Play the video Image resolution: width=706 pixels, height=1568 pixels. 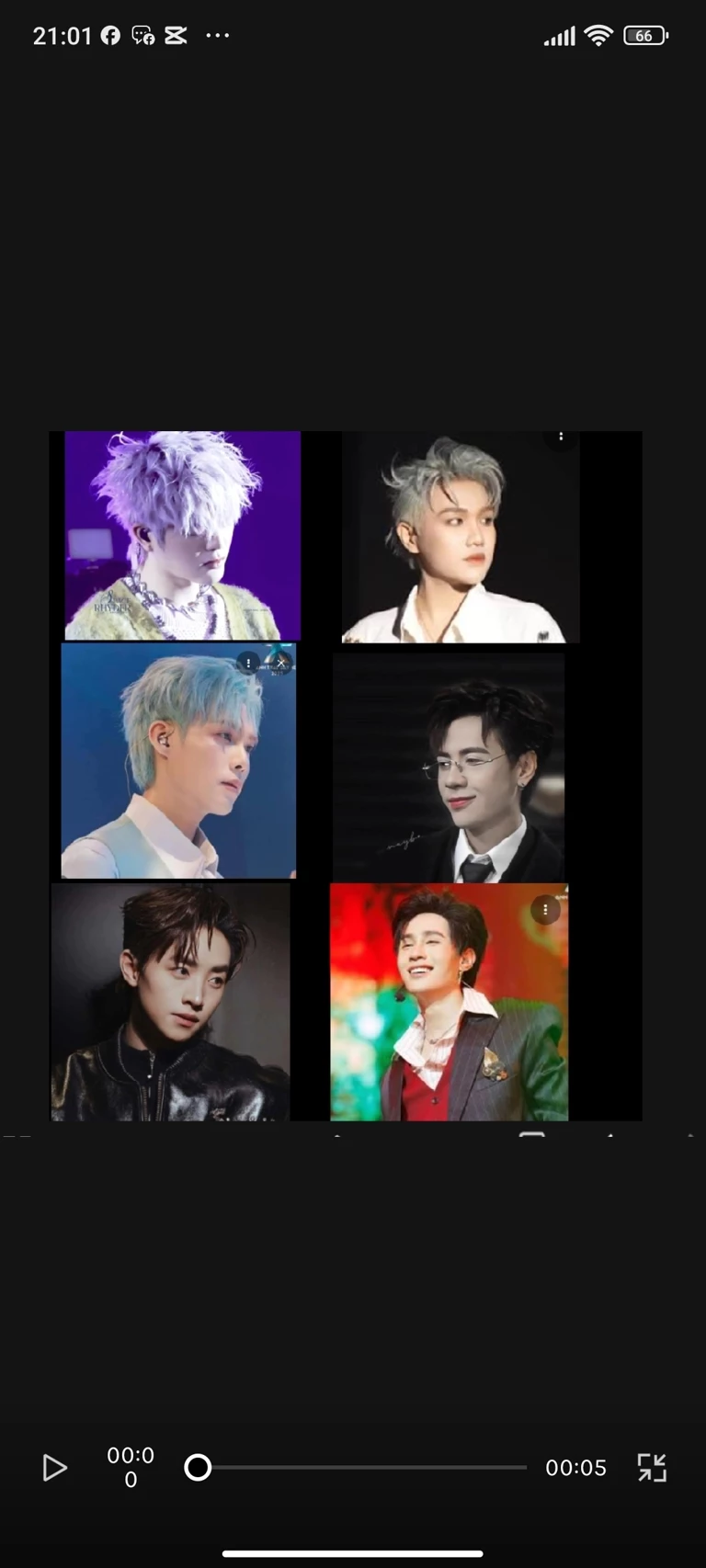click(54, 1468)
